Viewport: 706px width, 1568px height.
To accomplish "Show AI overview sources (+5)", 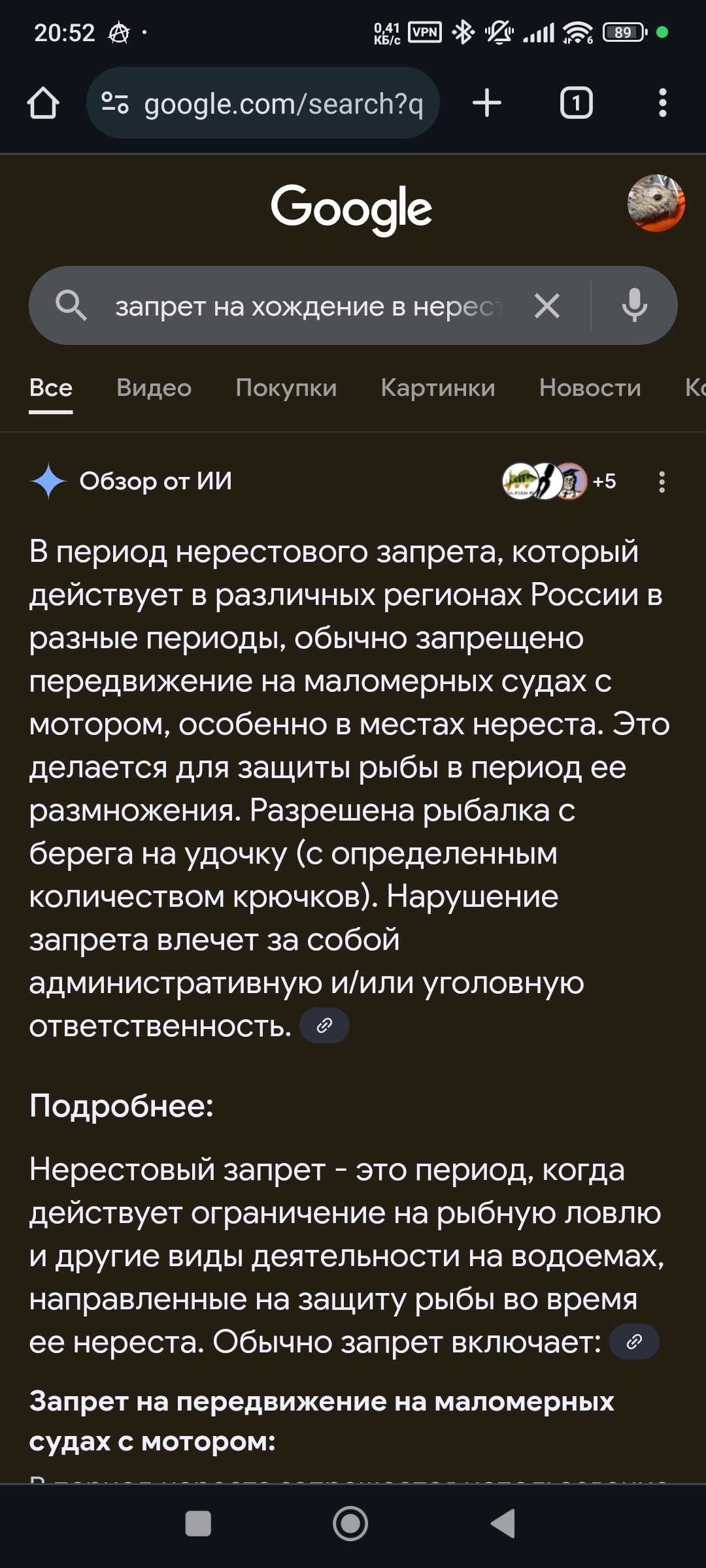I will click(x=560, y=482).
